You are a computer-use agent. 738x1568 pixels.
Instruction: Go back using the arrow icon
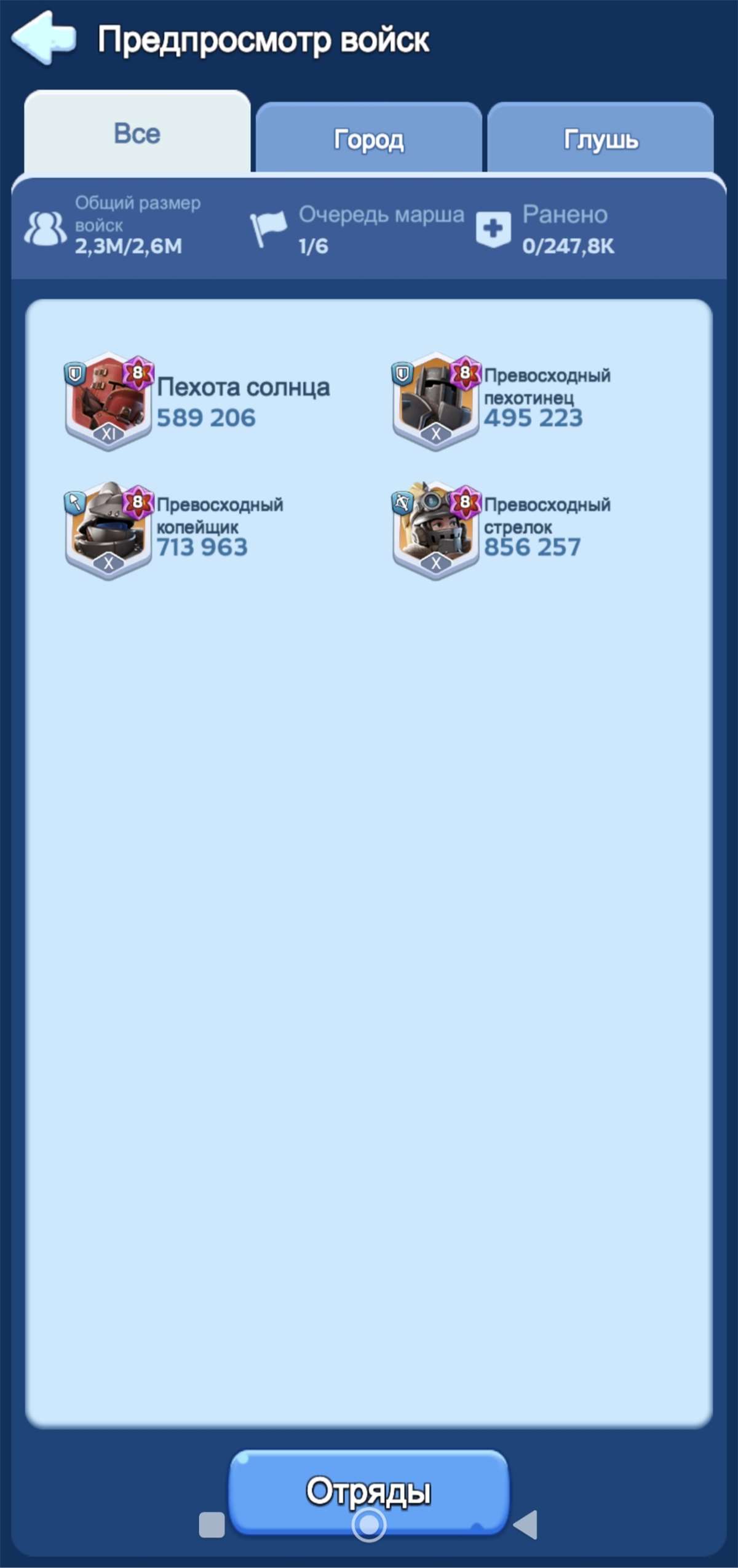tap(44, 38)
